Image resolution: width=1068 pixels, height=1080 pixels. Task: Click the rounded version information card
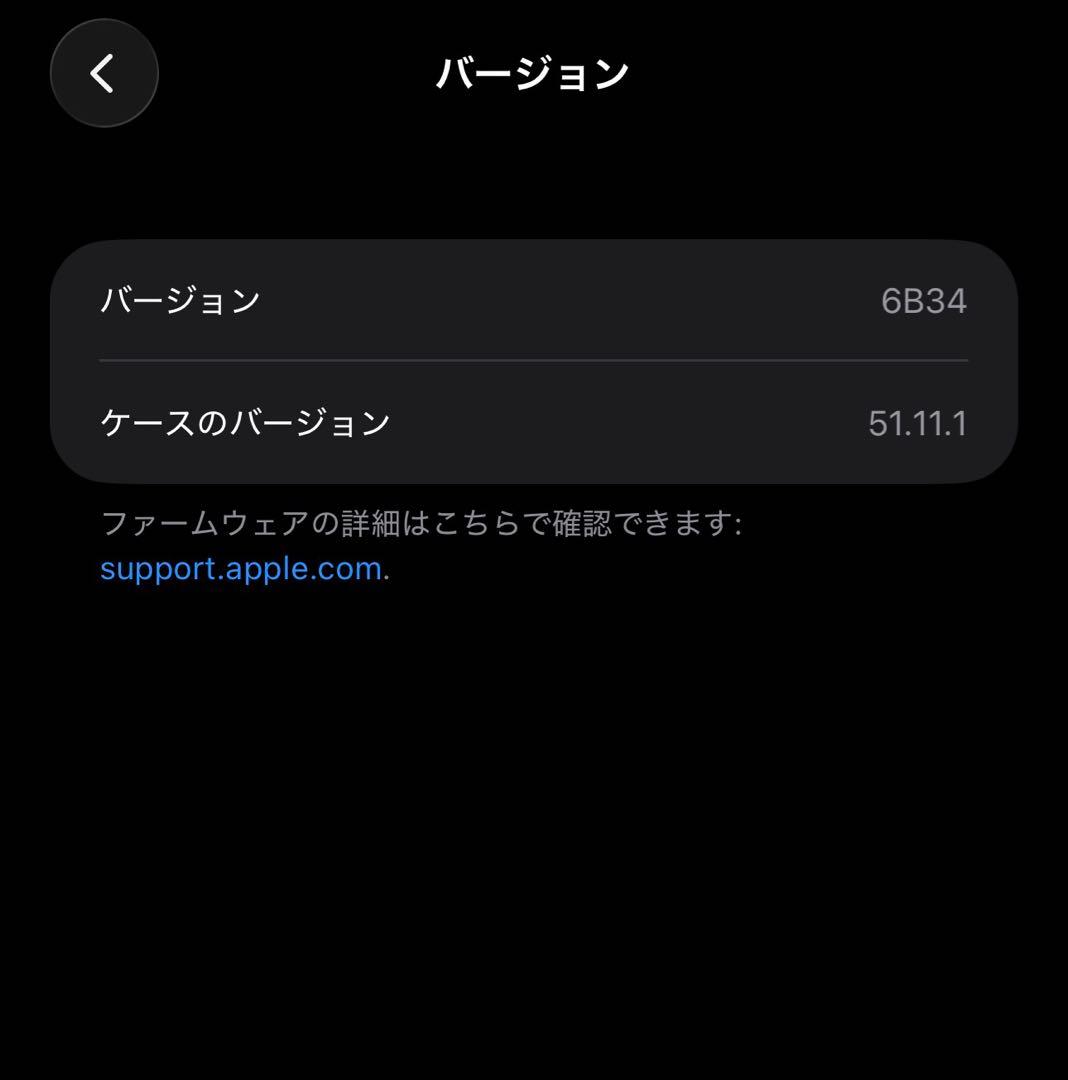click(533, 360)
